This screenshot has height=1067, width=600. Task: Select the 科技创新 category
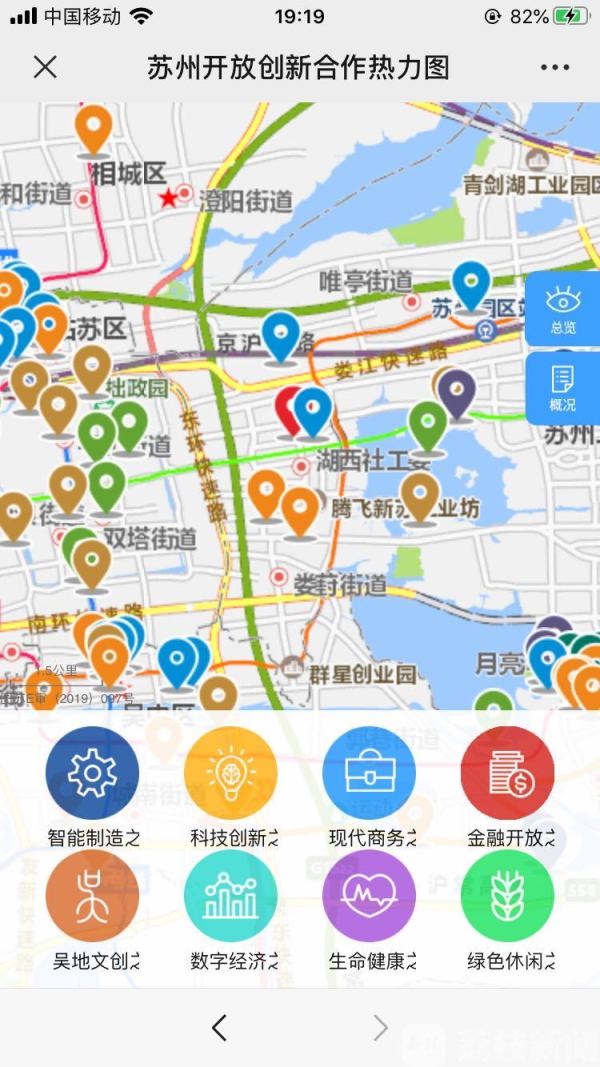click(230, 773)
